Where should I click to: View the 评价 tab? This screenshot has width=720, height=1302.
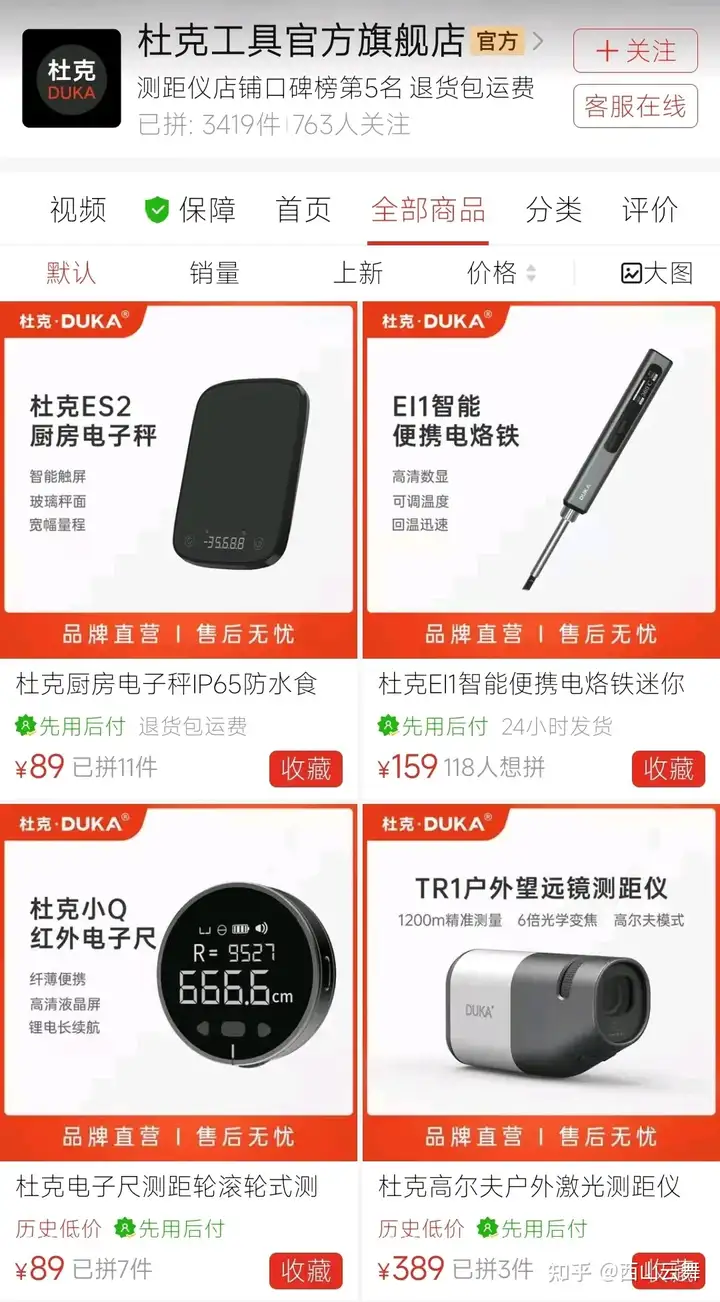(650, 210)
